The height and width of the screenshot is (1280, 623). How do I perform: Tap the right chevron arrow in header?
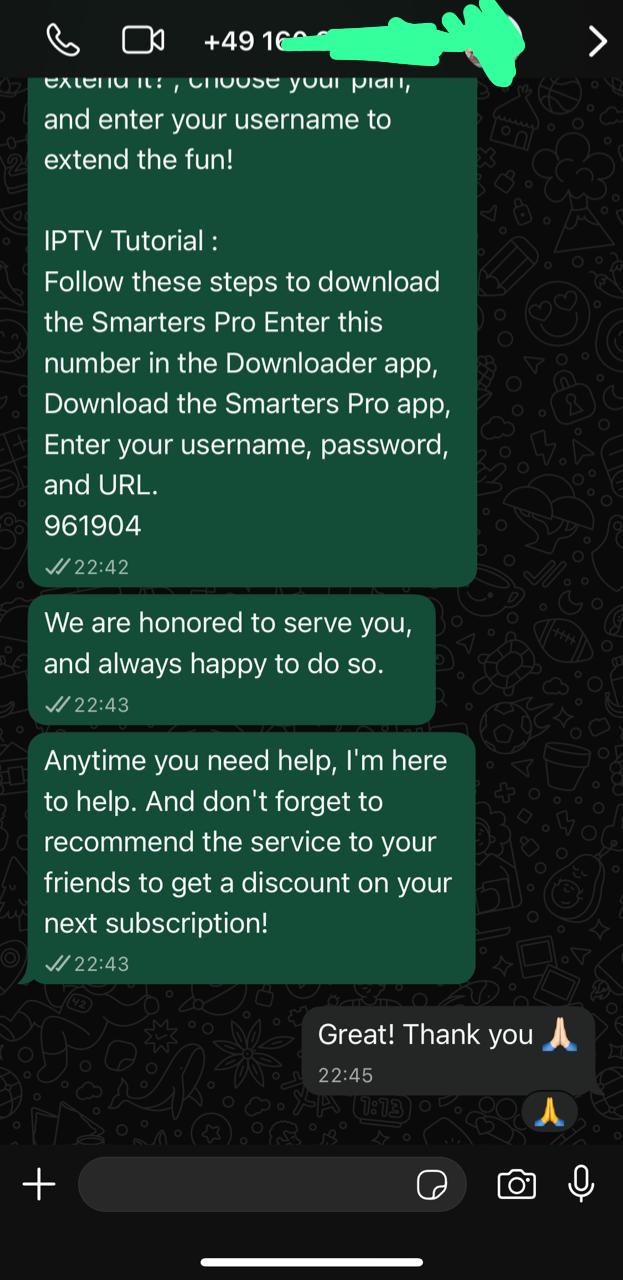(597, 41)
